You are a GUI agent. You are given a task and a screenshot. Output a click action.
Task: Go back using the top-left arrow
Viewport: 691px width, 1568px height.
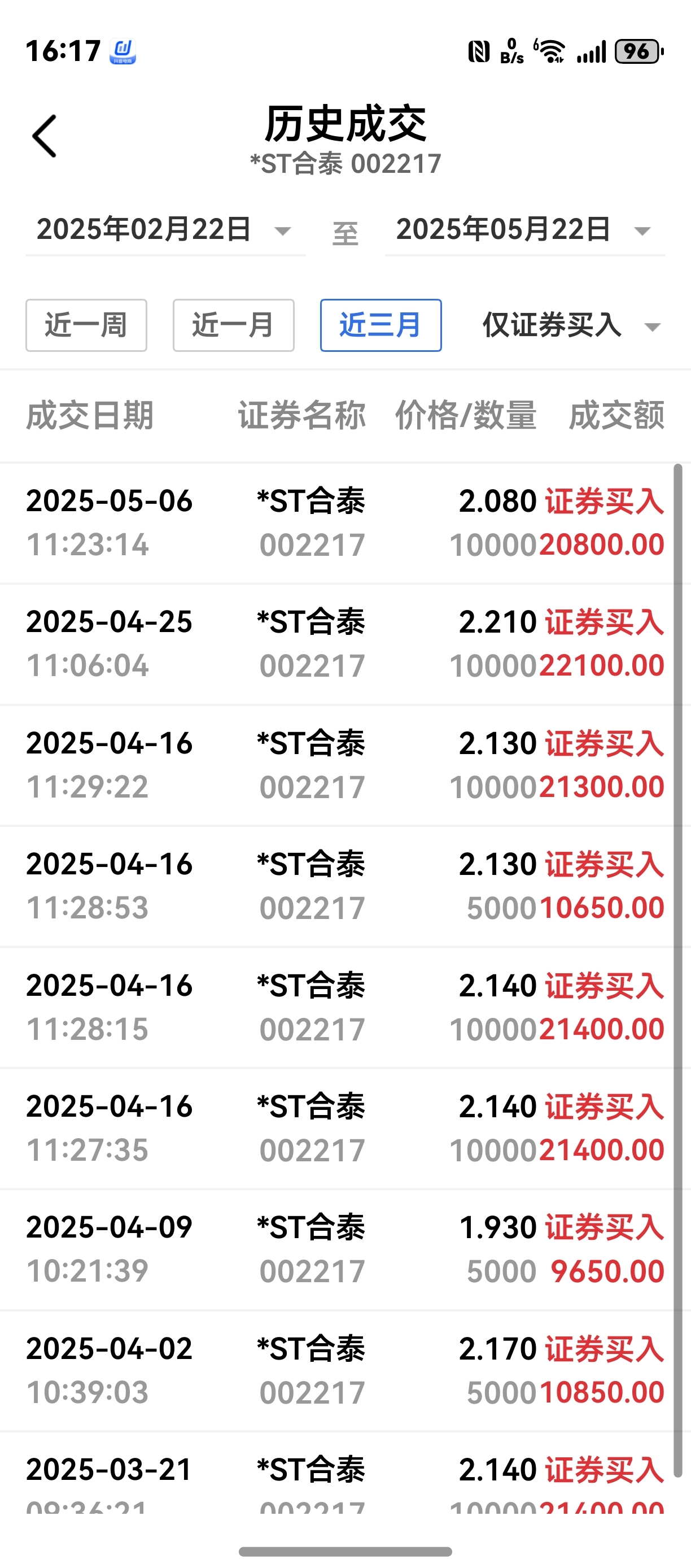(45, 136)
